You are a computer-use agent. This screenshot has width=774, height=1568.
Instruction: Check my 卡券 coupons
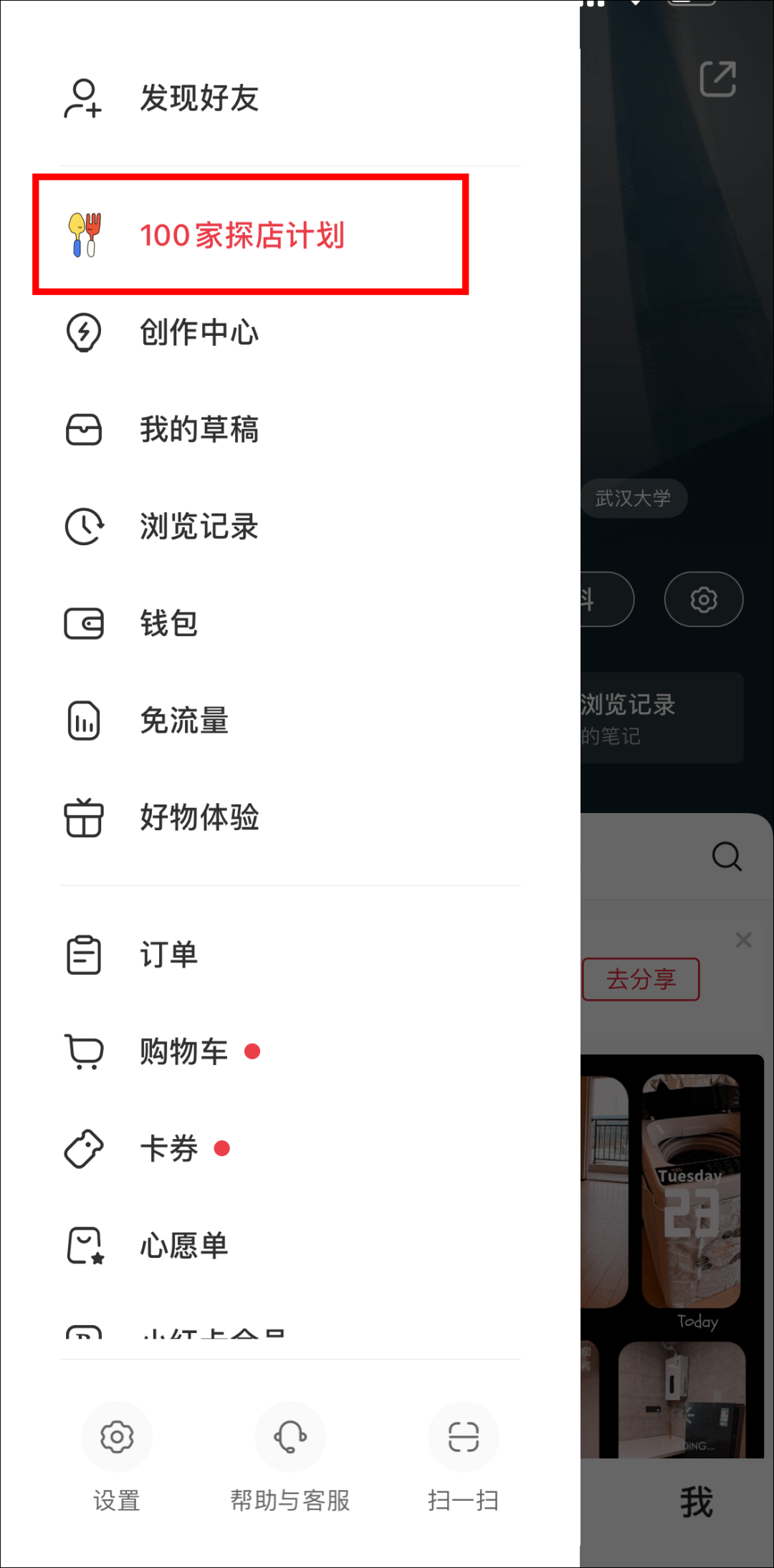click(x=168, y=1149)
